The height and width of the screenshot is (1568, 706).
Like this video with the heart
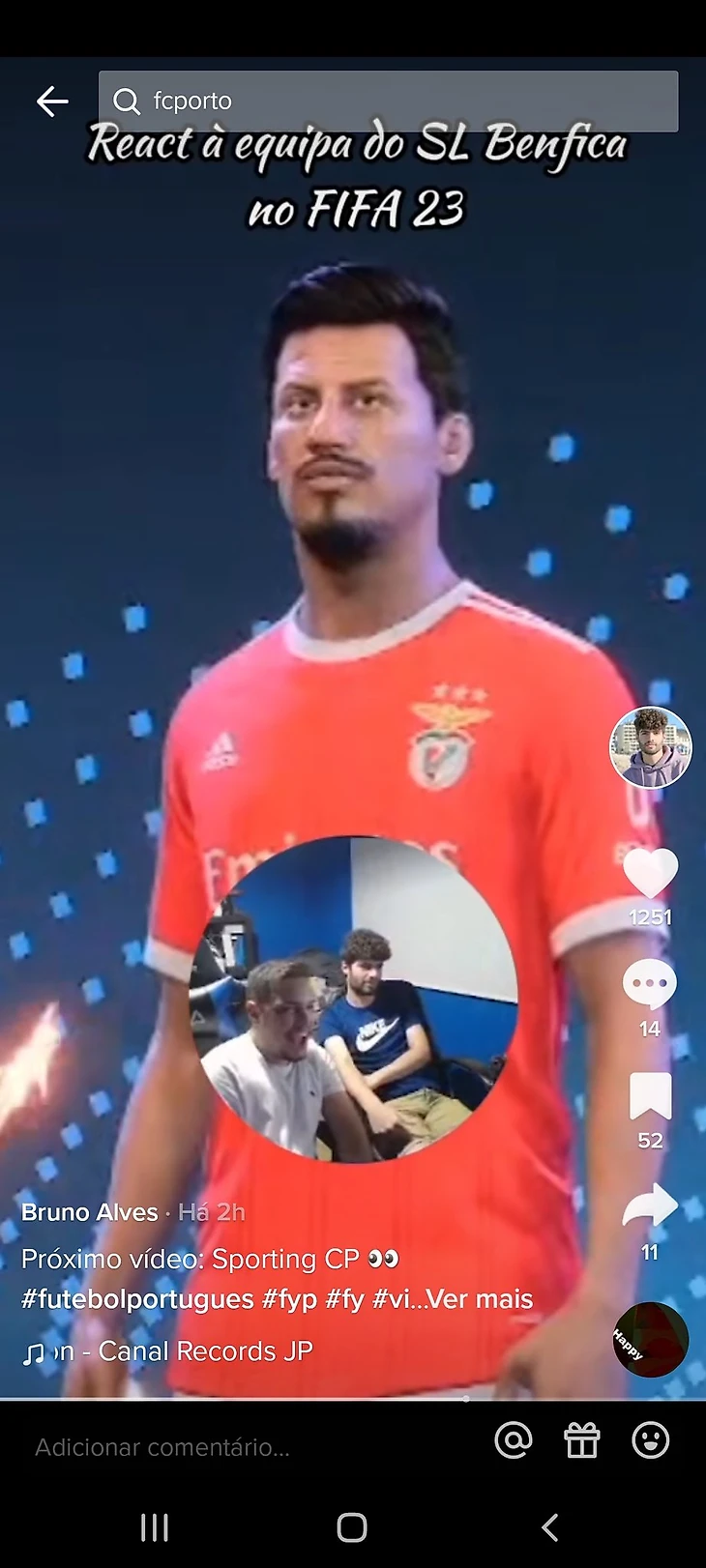pyautogui.click(x=650, y=872)
